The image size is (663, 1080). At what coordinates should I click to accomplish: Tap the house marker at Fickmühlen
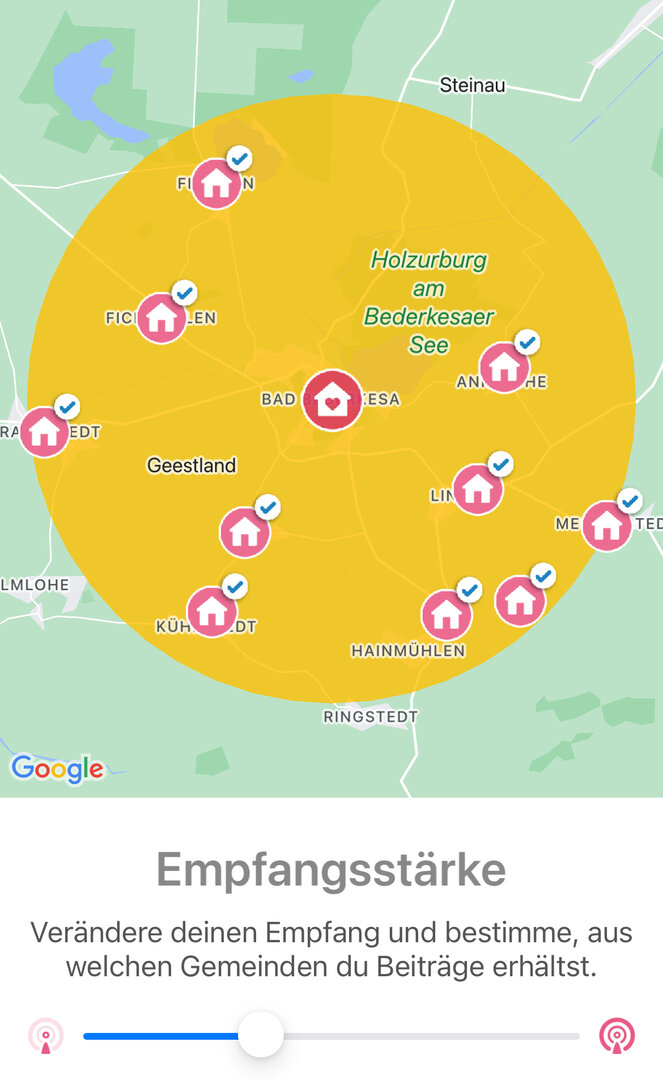[162, 318]
